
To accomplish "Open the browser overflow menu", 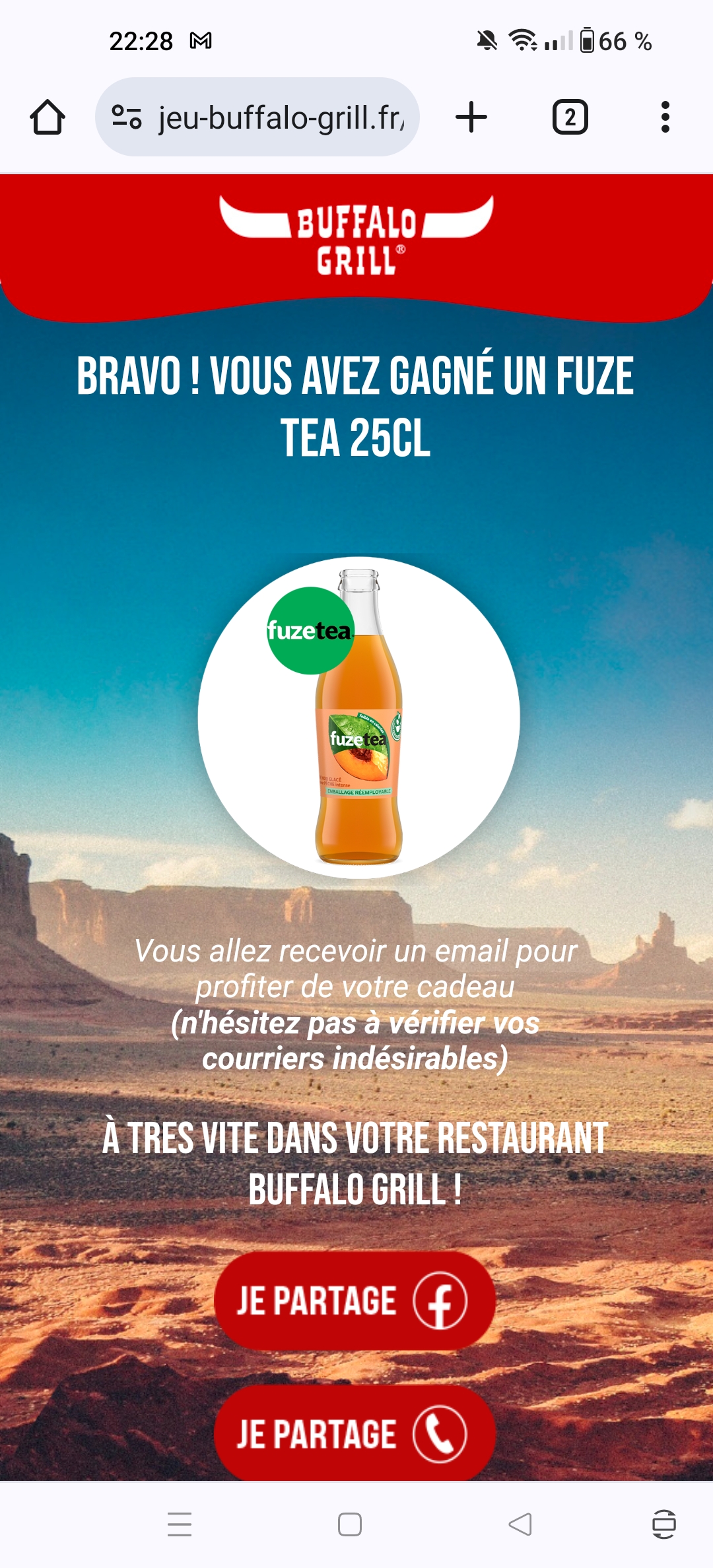I will tap(665, 117).
